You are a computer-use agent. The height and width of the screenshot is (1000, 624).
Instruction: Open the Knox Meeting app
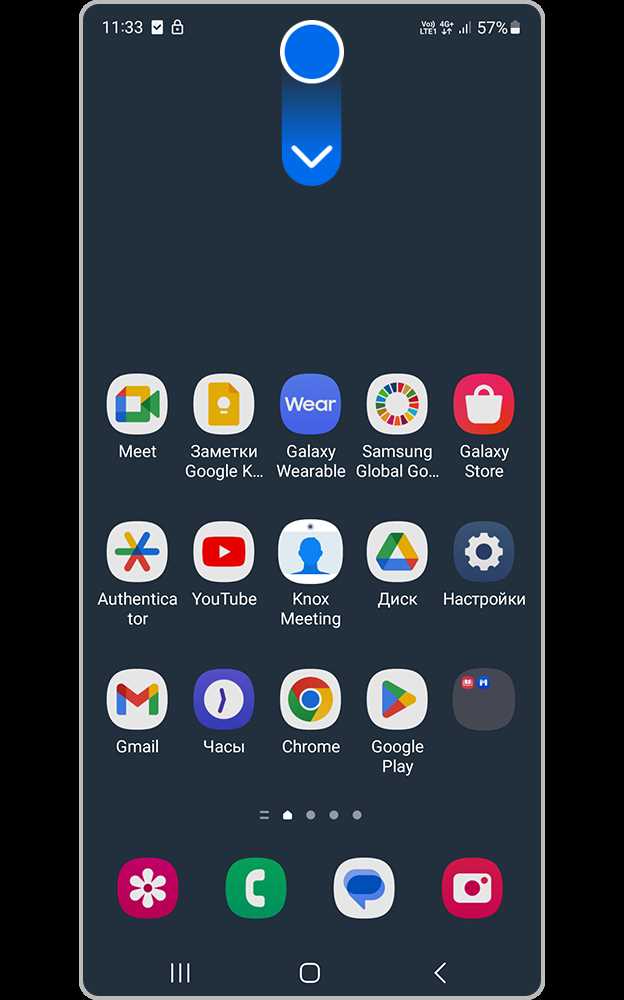click(311, 552)
